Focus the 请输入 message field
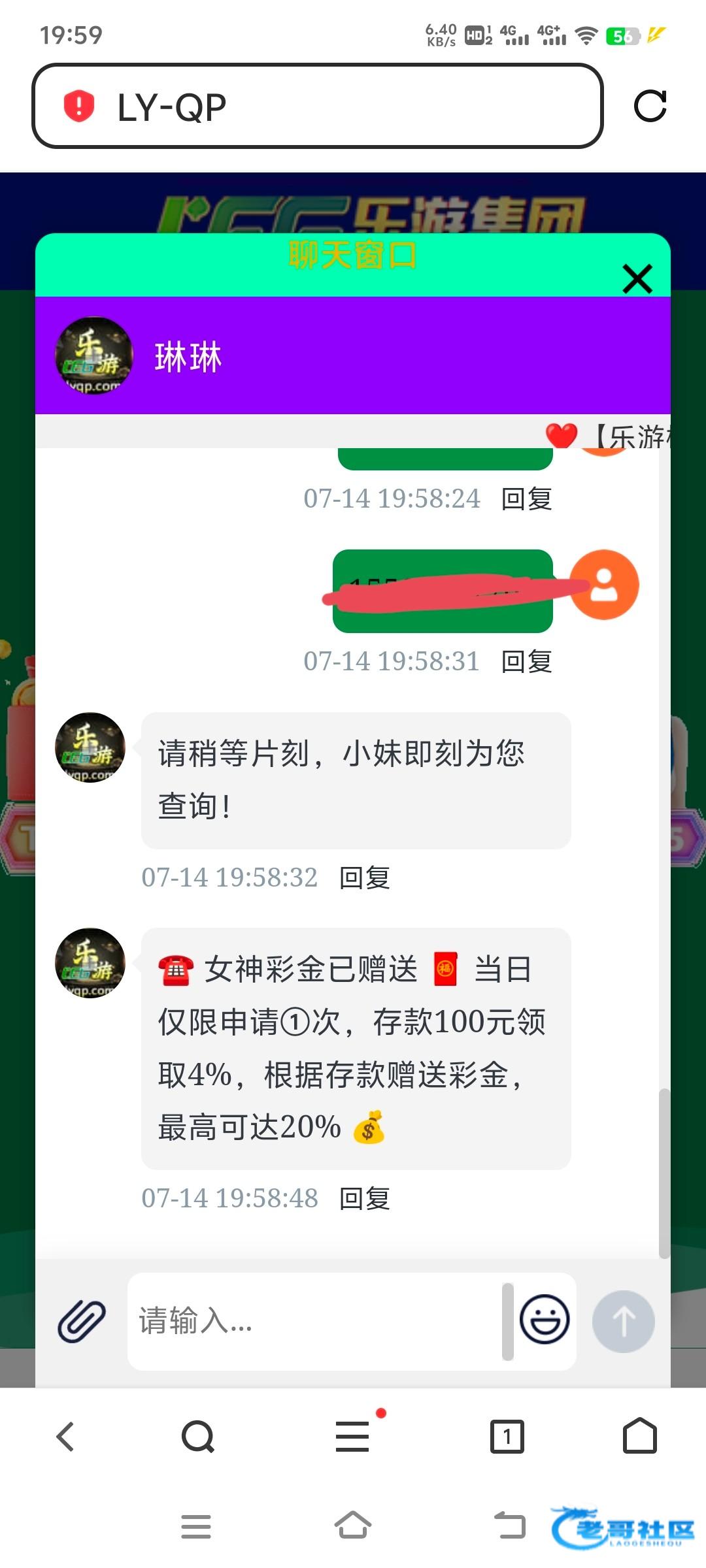This screenshot has width=706, height=1568. pyautogui.click(x=314, y=1321)
